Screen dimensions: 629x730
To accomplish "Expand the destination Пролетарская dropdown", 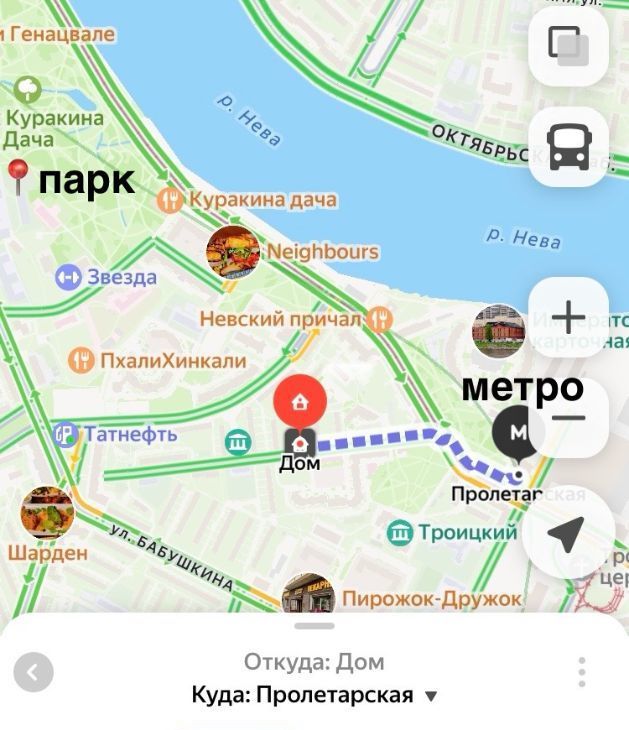I will (431, 696).
